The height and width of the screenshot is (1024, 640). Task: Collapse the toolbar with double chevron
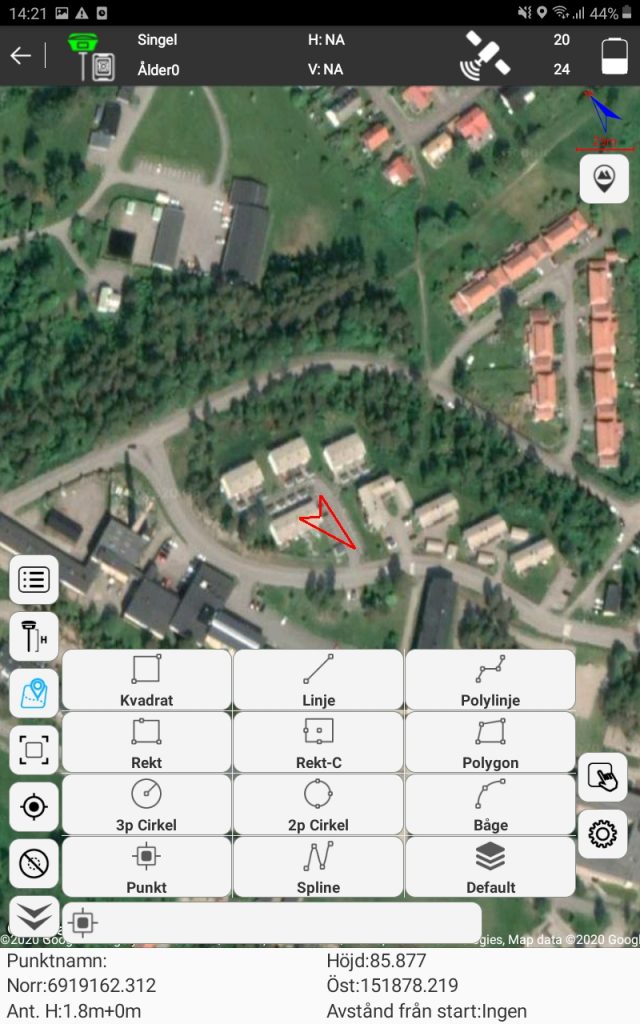click(x=34, y=919)
